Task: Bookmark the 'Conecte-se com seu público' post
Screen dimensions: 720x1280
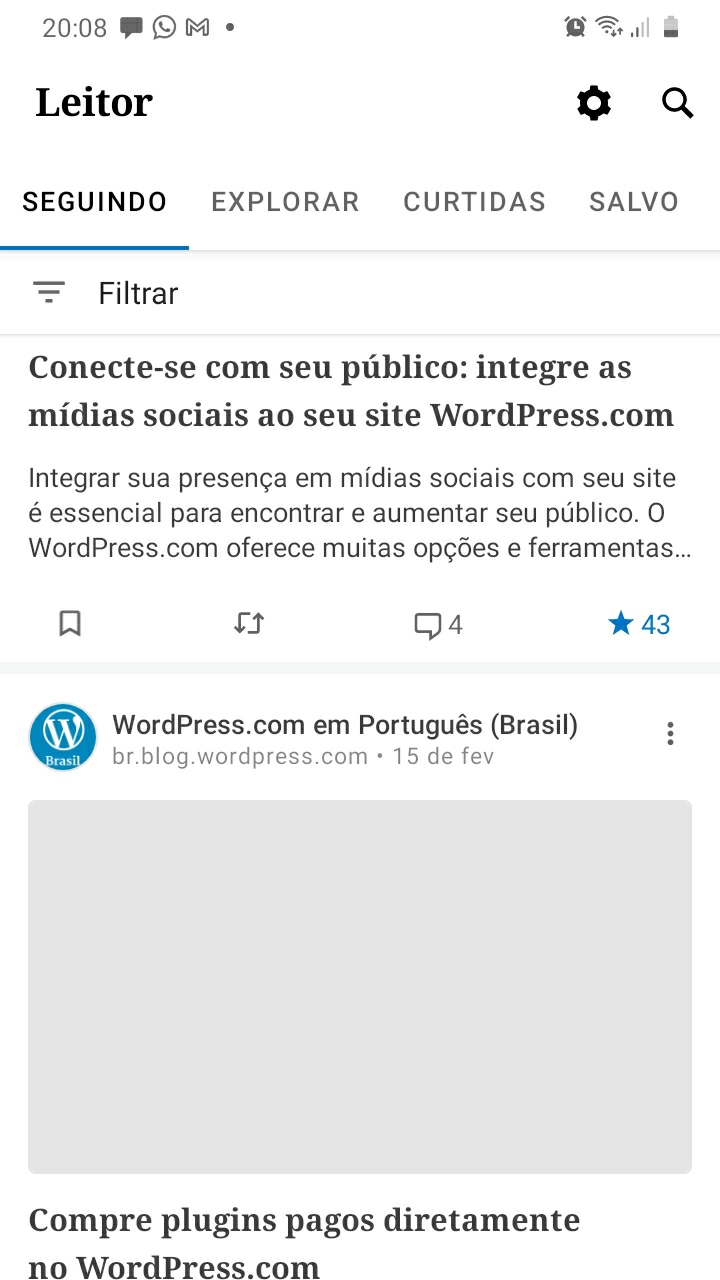Action: 70,625
